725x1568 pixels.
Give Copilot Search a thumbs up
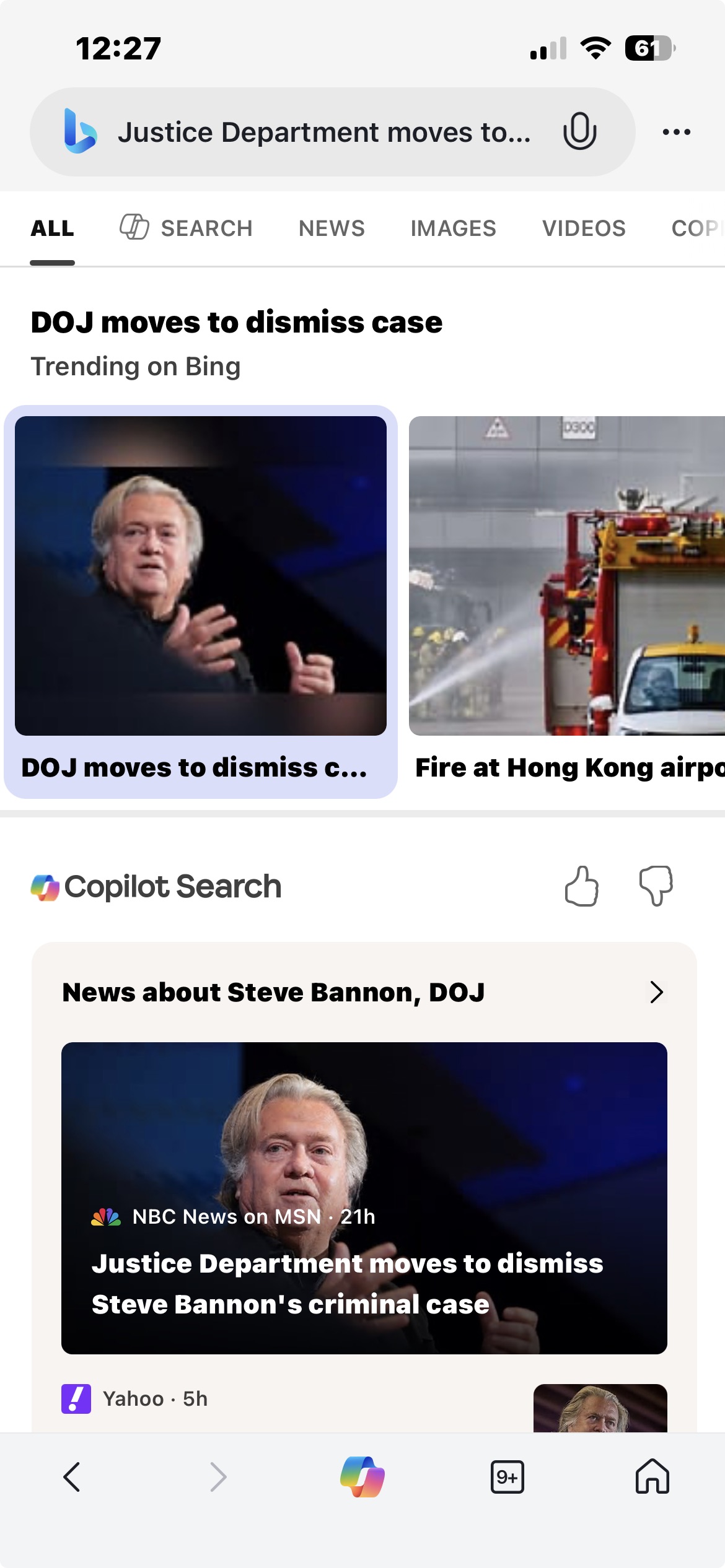pyautogui.click(x=581, y=886)
